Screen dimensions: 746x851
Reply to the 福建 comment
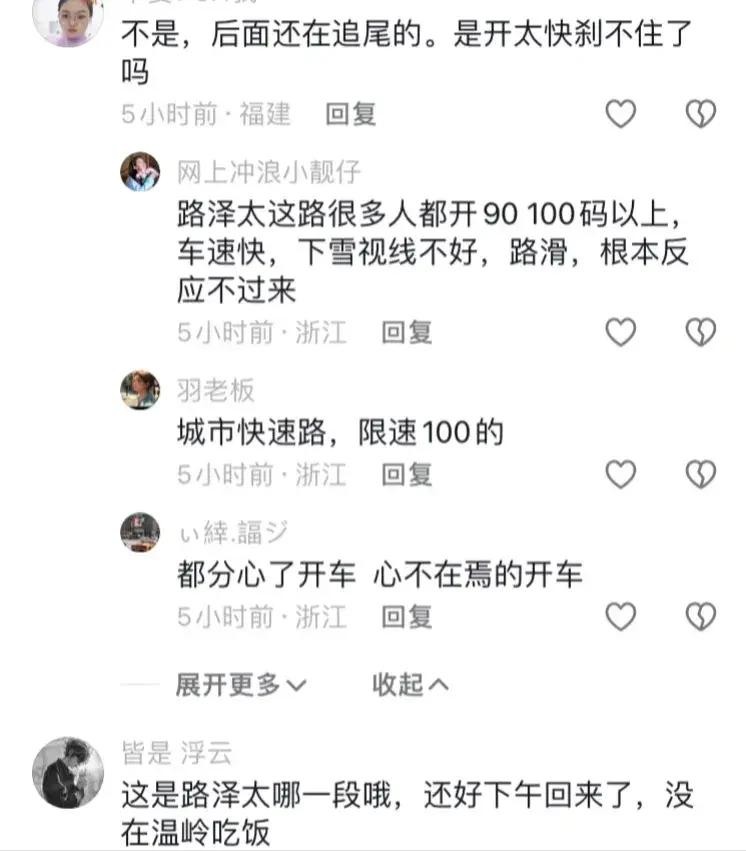click(x=351, y=114)
